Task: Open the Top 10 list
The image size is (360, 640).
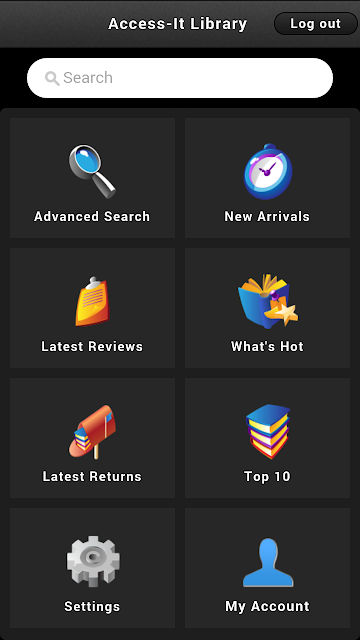Action: 267,438
